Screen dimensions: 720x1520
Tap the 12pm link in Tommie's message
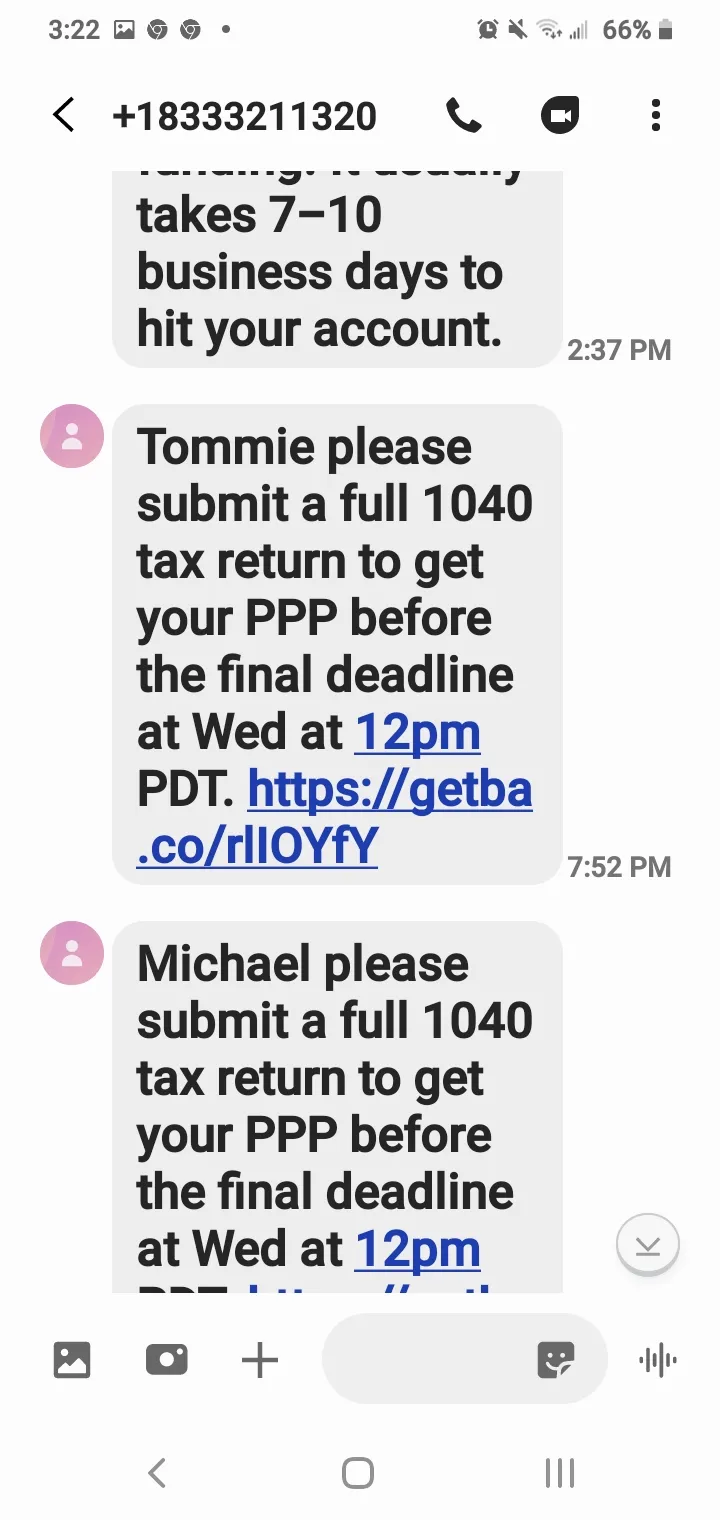(x=418, y=733)
